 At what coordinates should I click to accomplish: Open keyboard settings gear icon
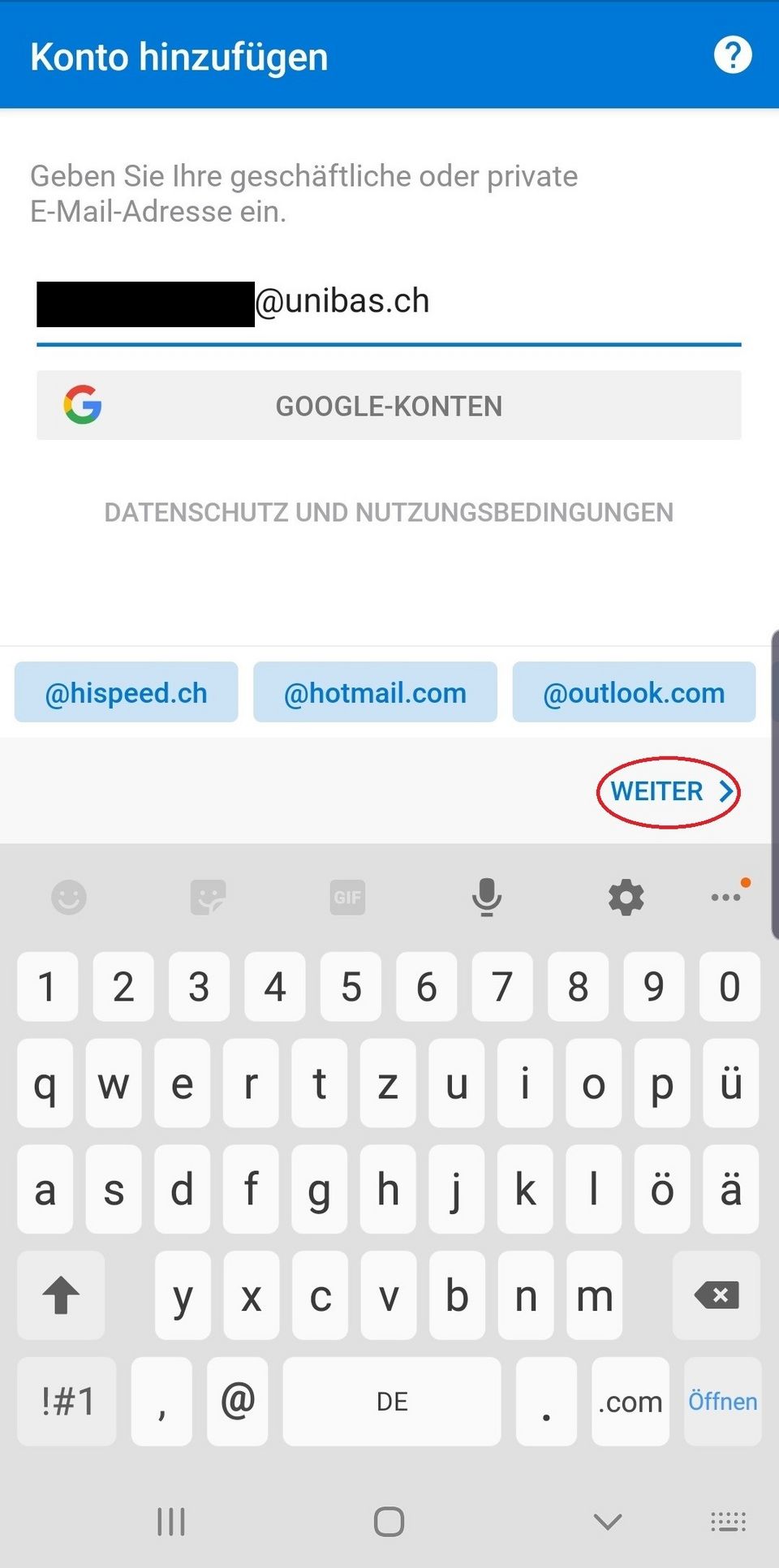click(626, 898)
